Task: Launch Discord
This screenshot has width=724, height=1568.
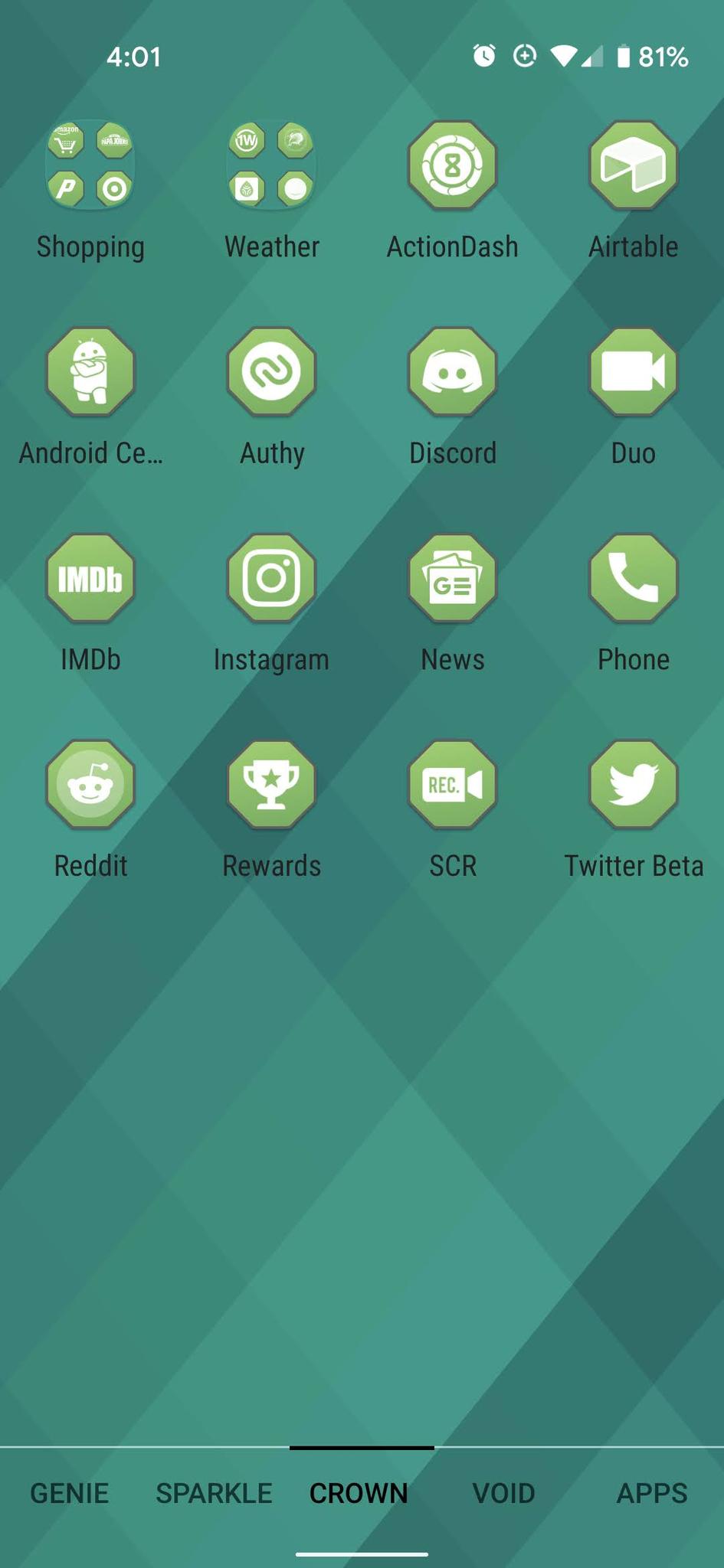Action: click(x=452, y=371)
